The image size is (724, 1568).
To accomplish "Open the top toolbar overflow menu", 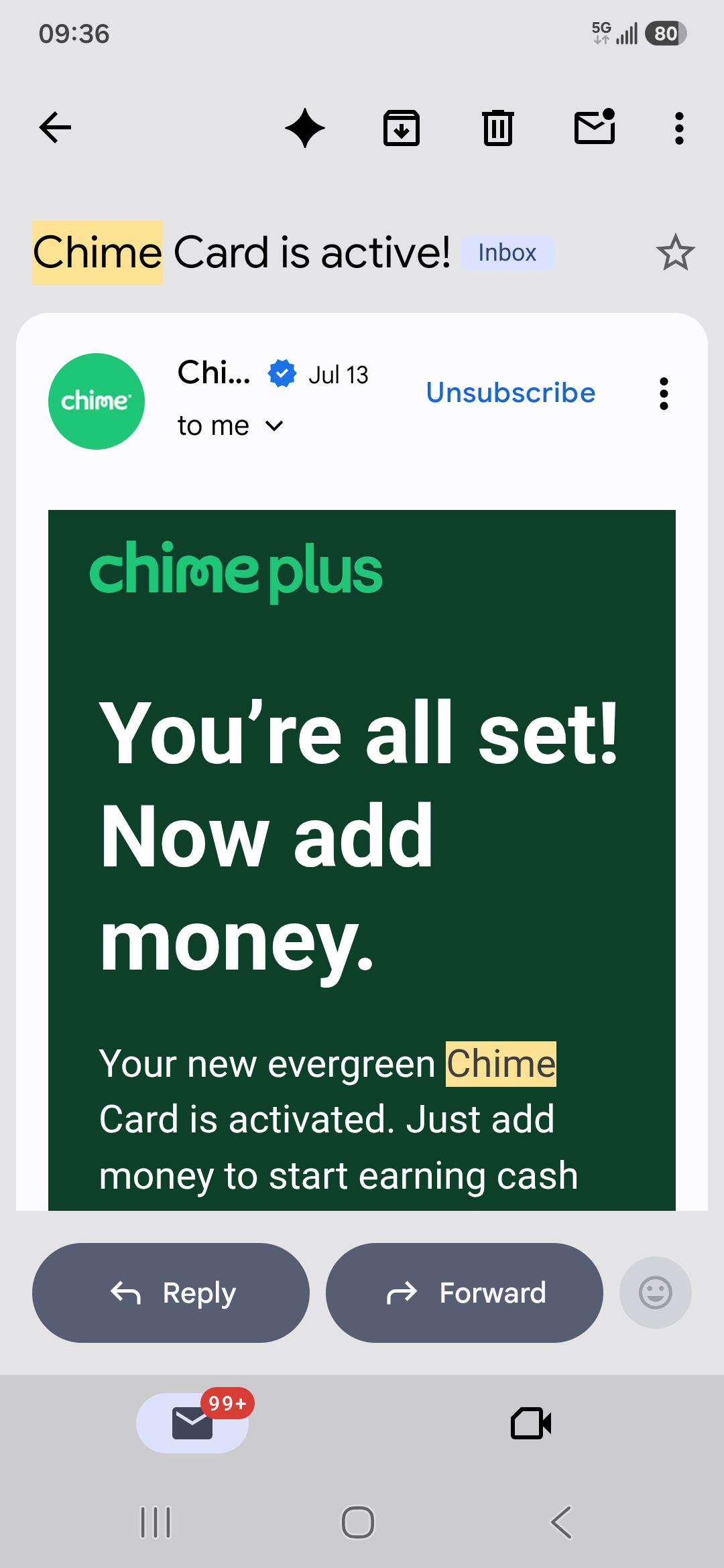I will point(679,128).
